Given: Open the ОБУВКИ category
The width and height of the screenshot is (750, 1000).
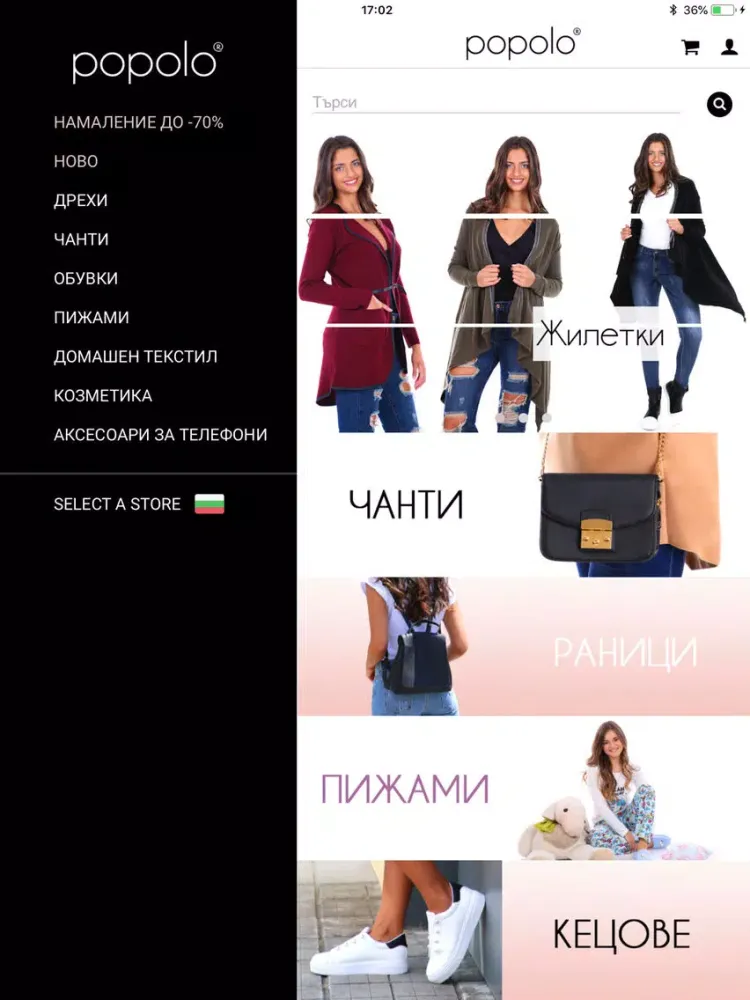Looking at the screenshot, I should [x=86, y=279].
